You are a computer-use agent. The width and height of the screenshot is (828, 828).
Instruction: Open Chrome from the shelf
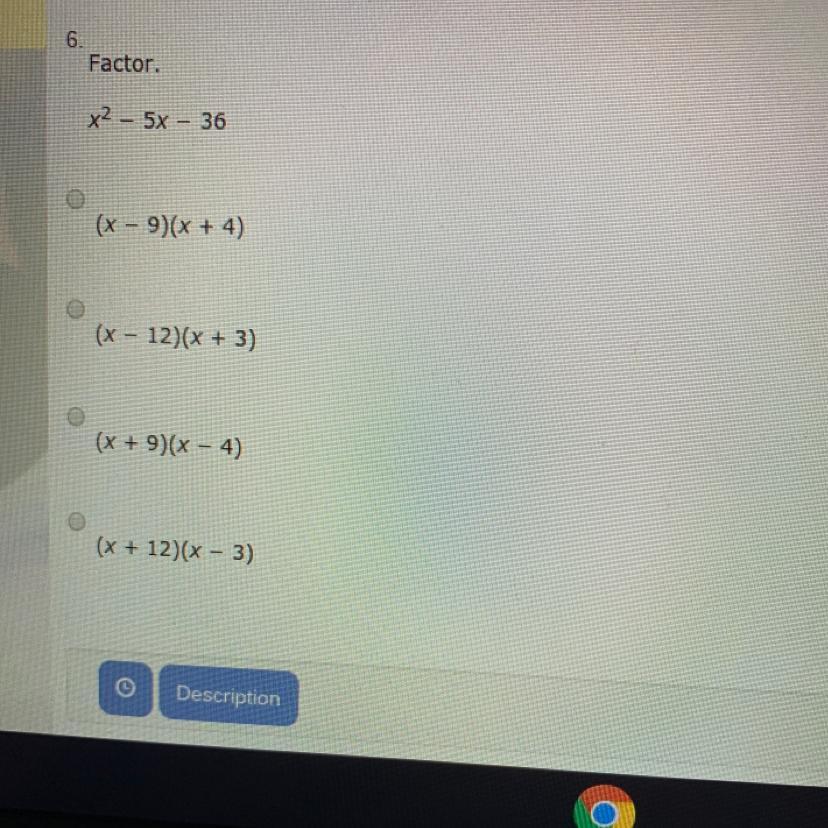[x=605, y=810]
